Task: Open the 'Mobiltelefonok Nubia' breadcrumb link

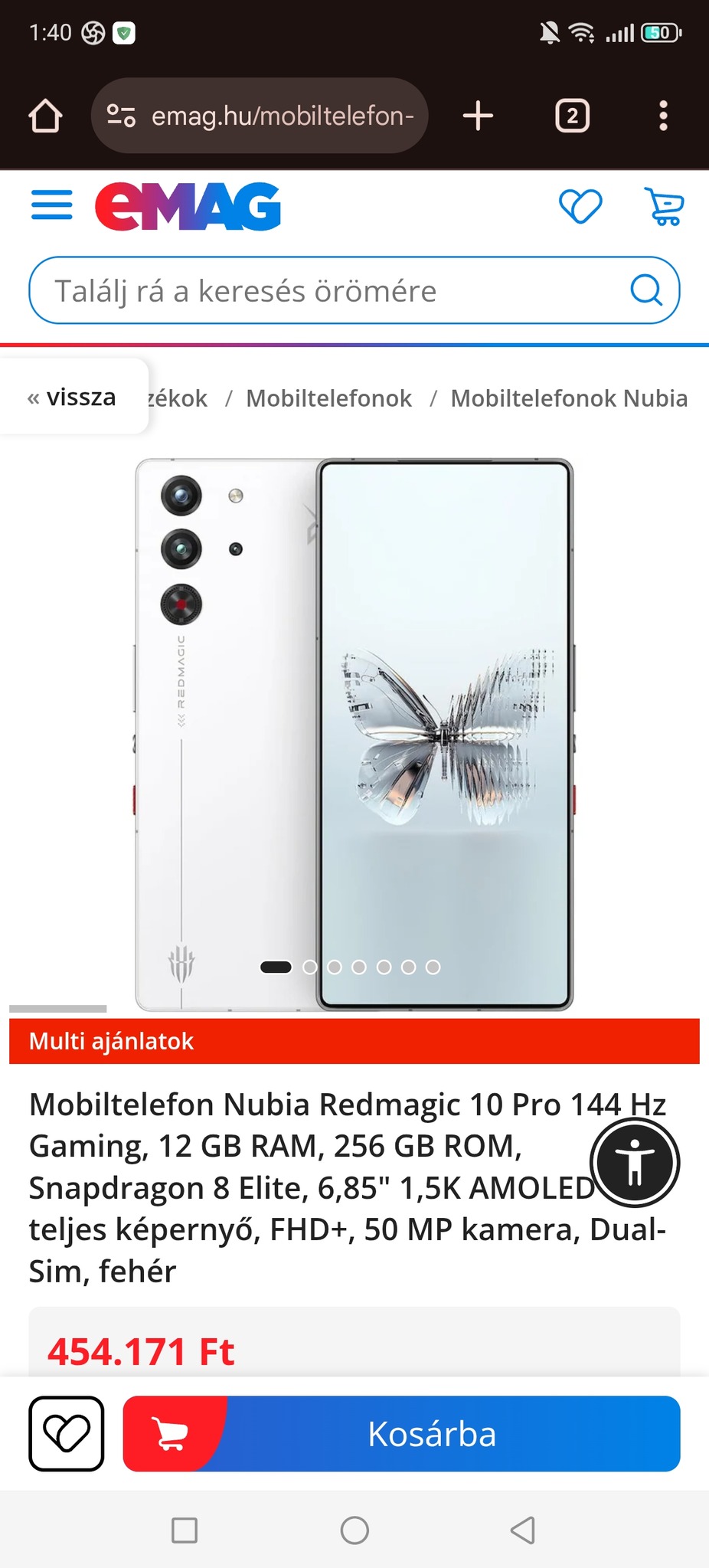Action: 569,398
